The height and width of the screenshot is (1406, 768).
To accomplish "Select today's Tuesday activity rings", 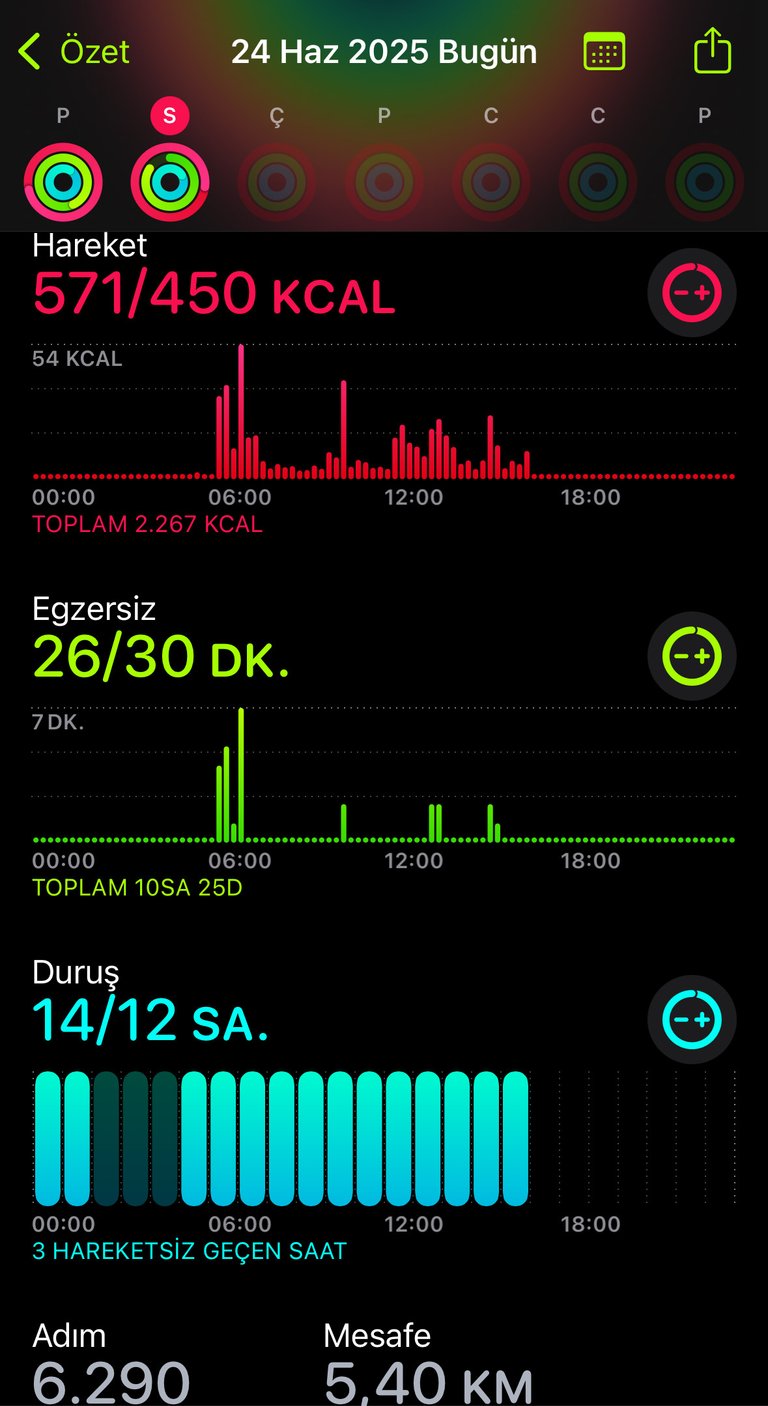I will click(170, 182).
